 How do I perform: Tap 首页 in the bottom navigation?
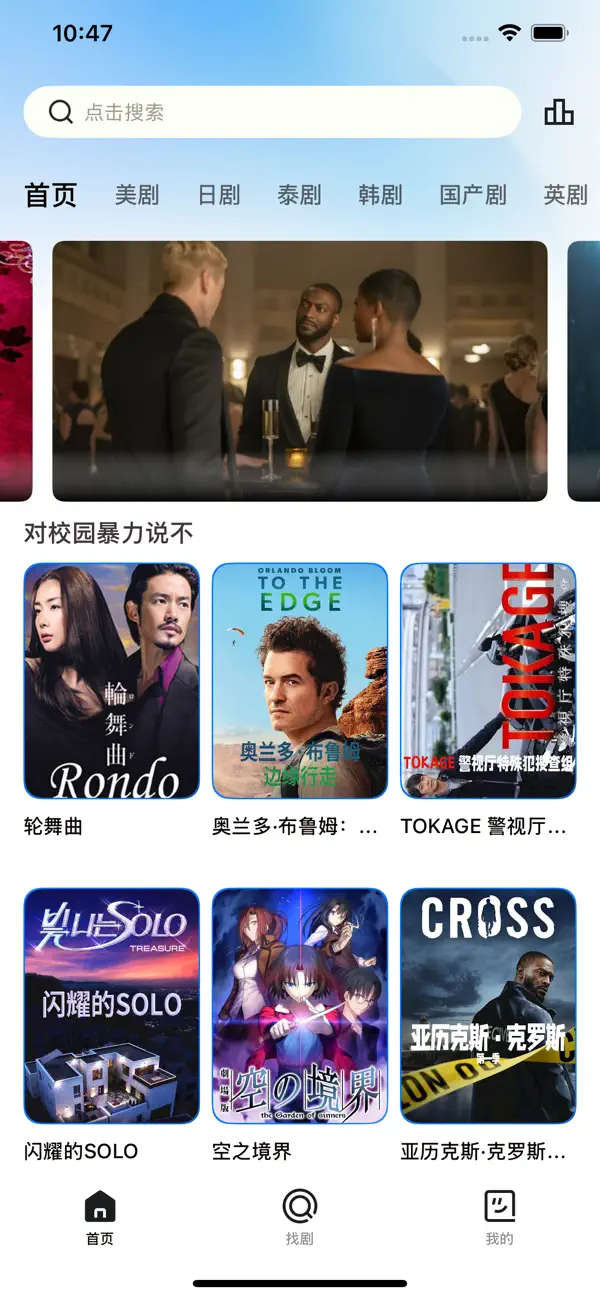pos(100,1218)
